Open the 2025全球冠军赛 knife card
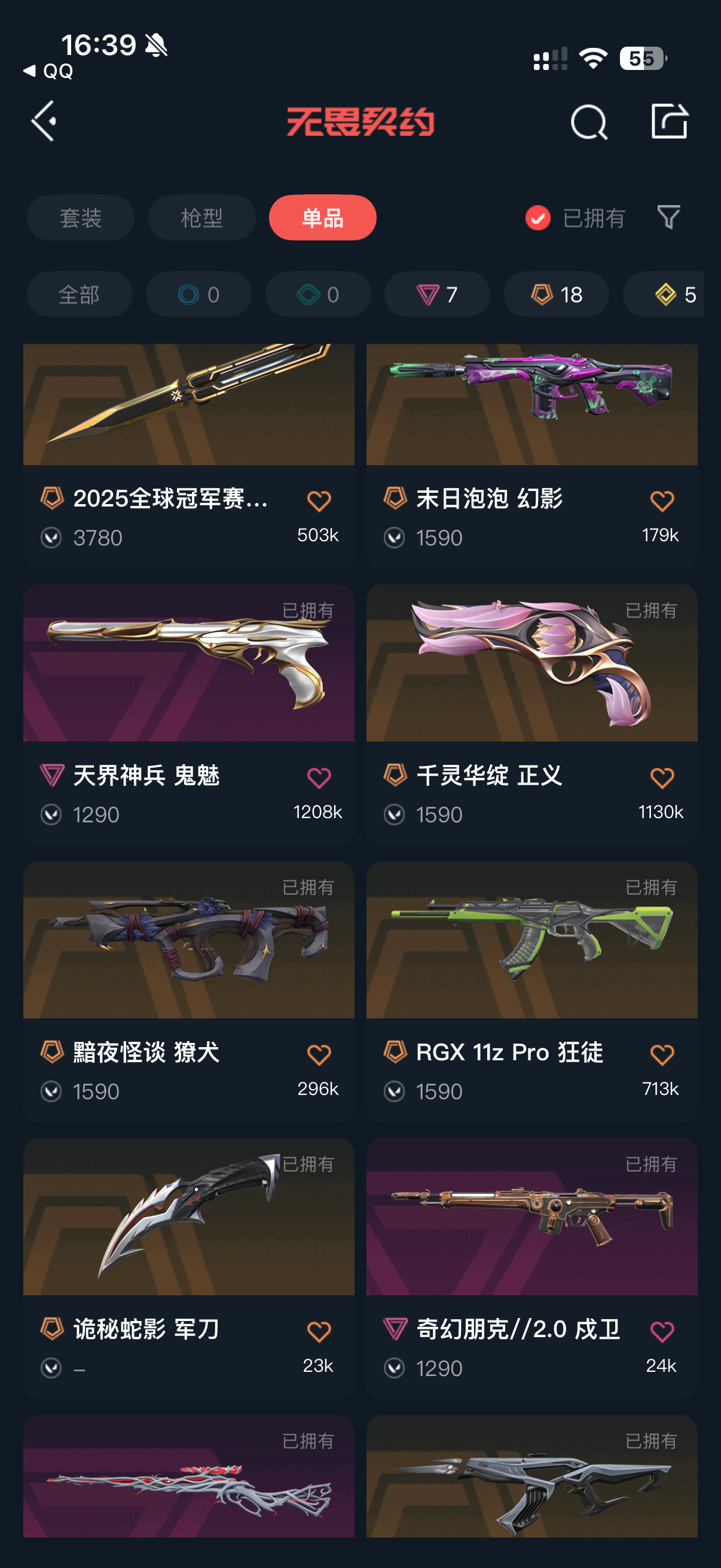 (x=188, y=455)
